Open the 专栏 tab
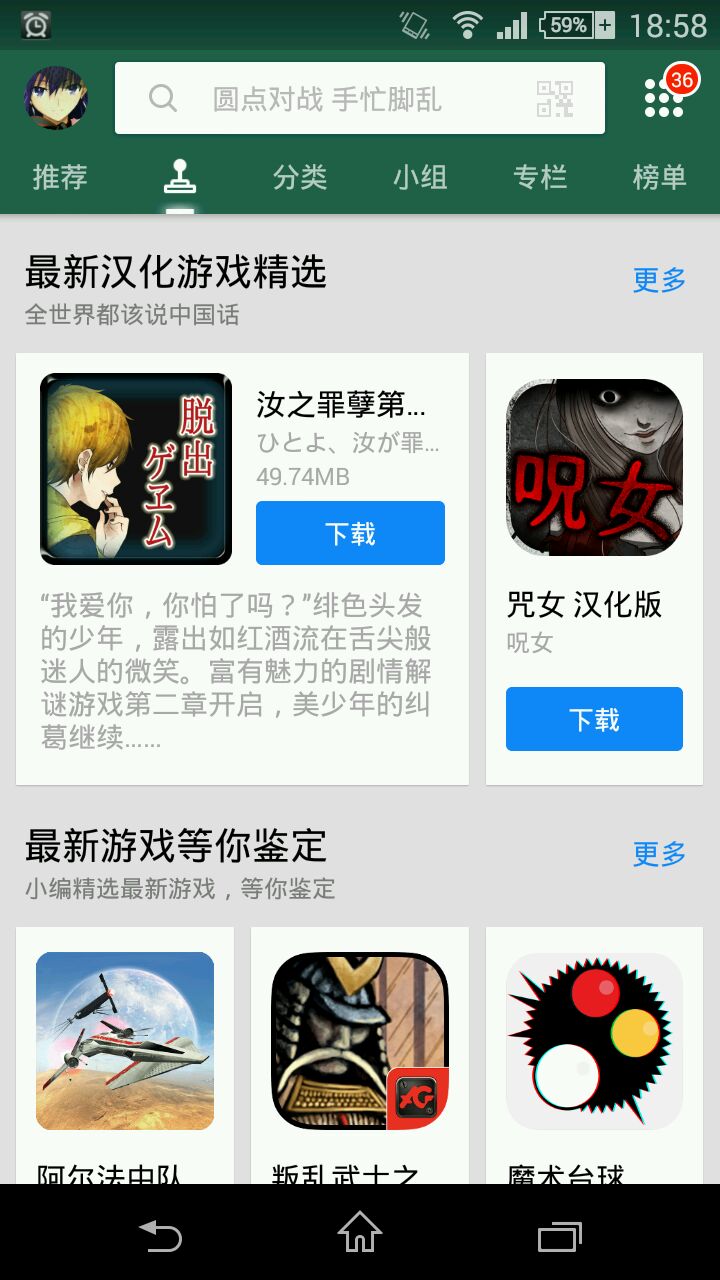Viewport: 720px width, 1280px height. pos(540,177)
